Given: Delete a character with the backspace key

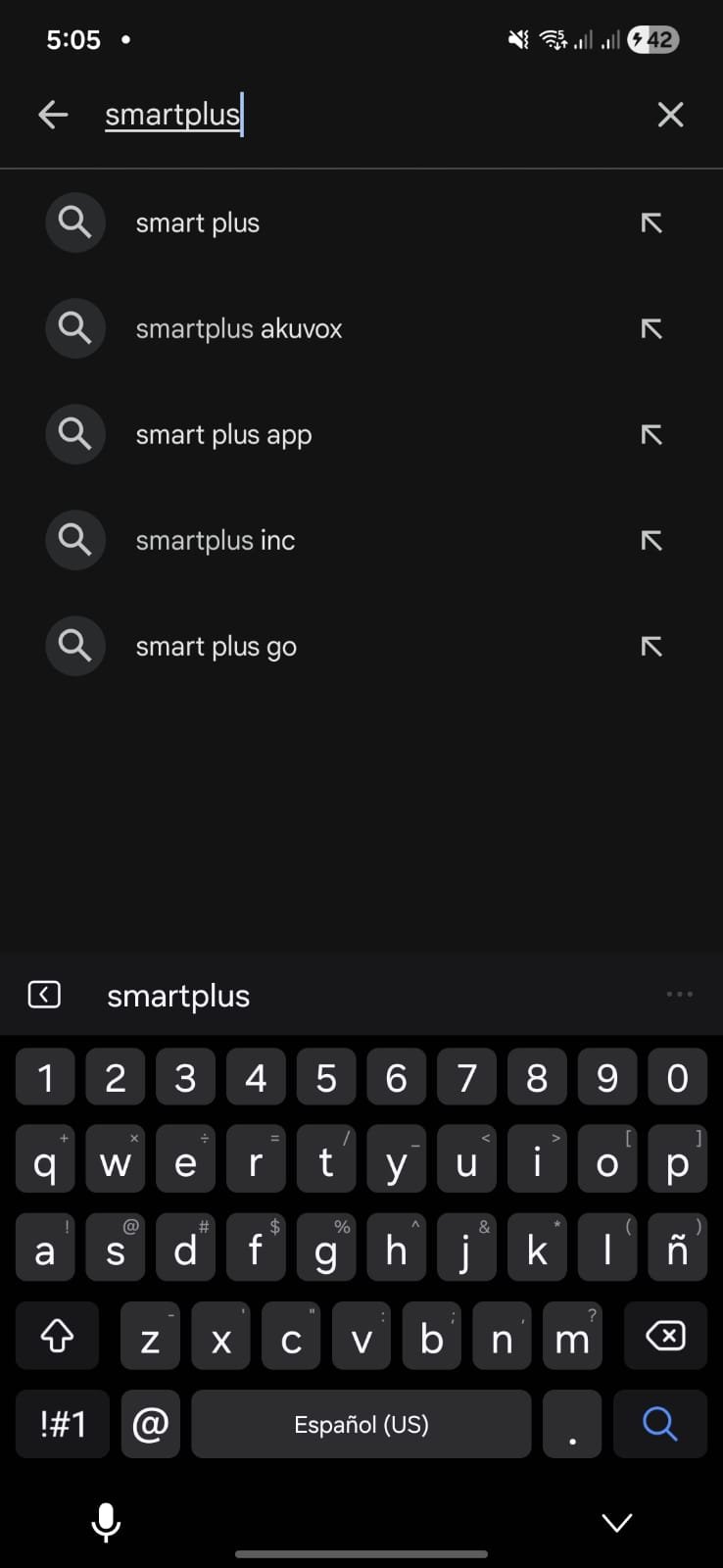Looking at the screenshot, I should [x=665, y=1336].
